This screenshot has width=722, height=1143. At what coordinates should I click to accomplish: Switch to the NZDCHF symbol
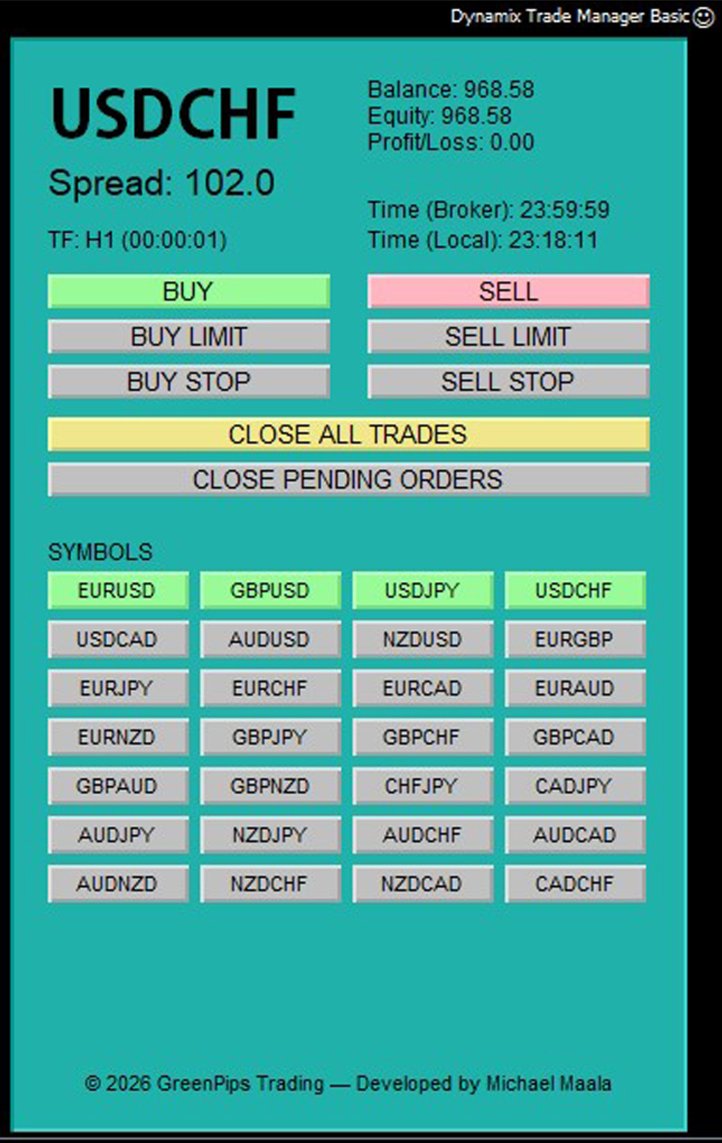point(270,884)
